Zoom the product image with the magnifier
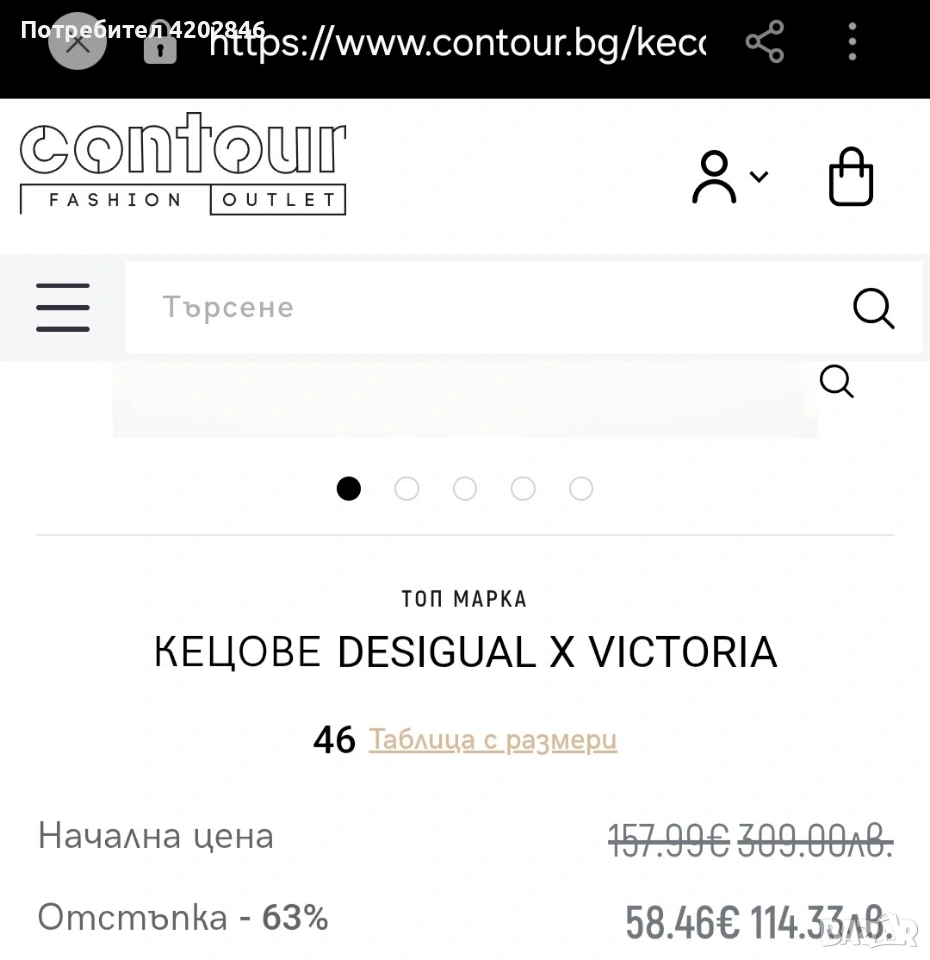 pyautogui.click(x=836, y=381)
